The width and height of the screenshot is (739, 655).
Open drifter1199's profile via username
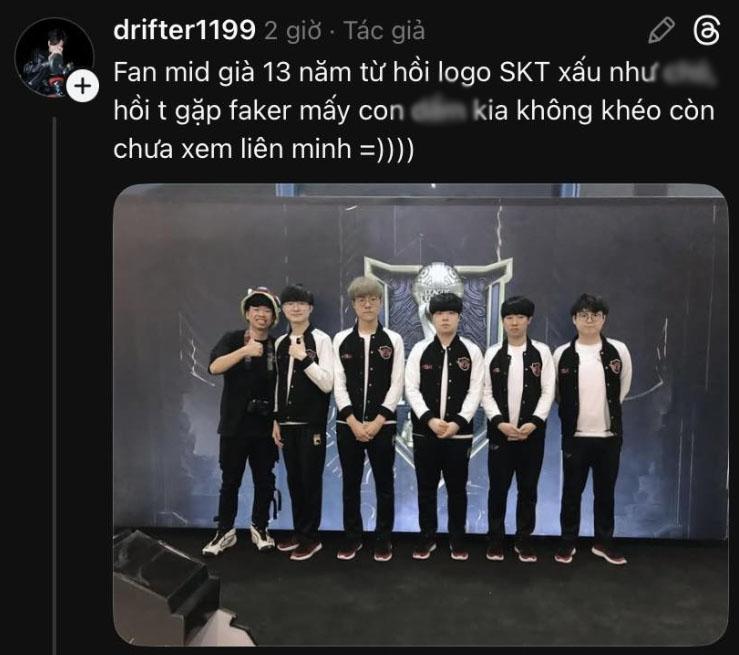(x=184, y=31)
